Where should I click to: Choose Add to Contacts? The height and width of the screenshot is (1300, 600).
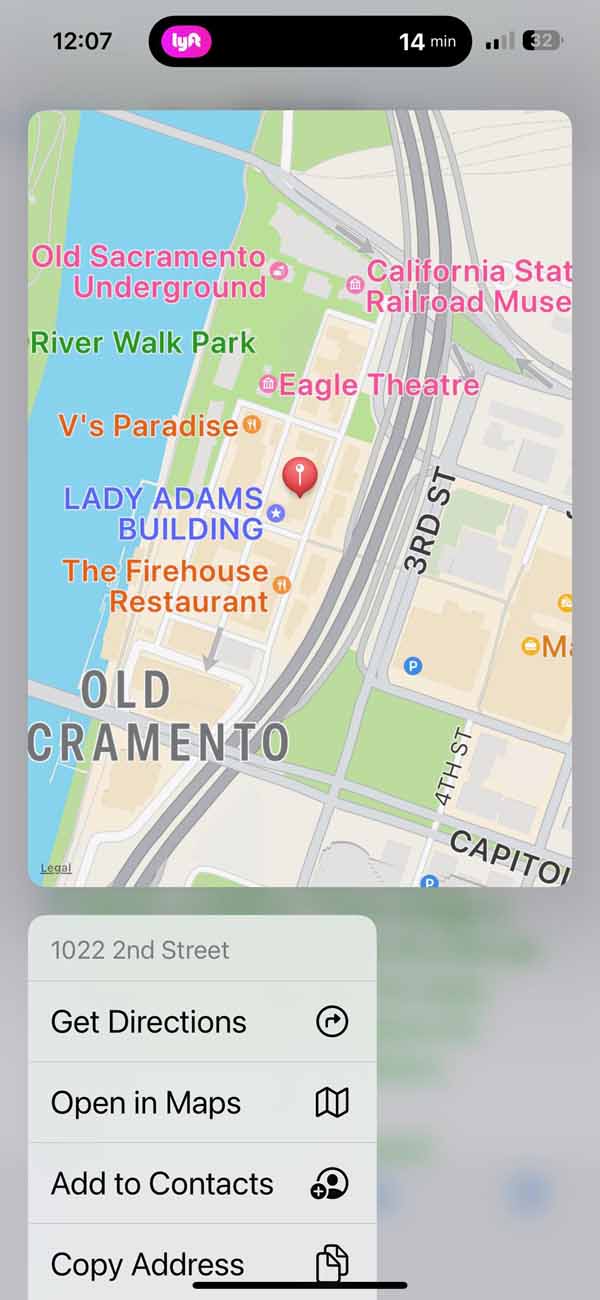point(200,1184)
